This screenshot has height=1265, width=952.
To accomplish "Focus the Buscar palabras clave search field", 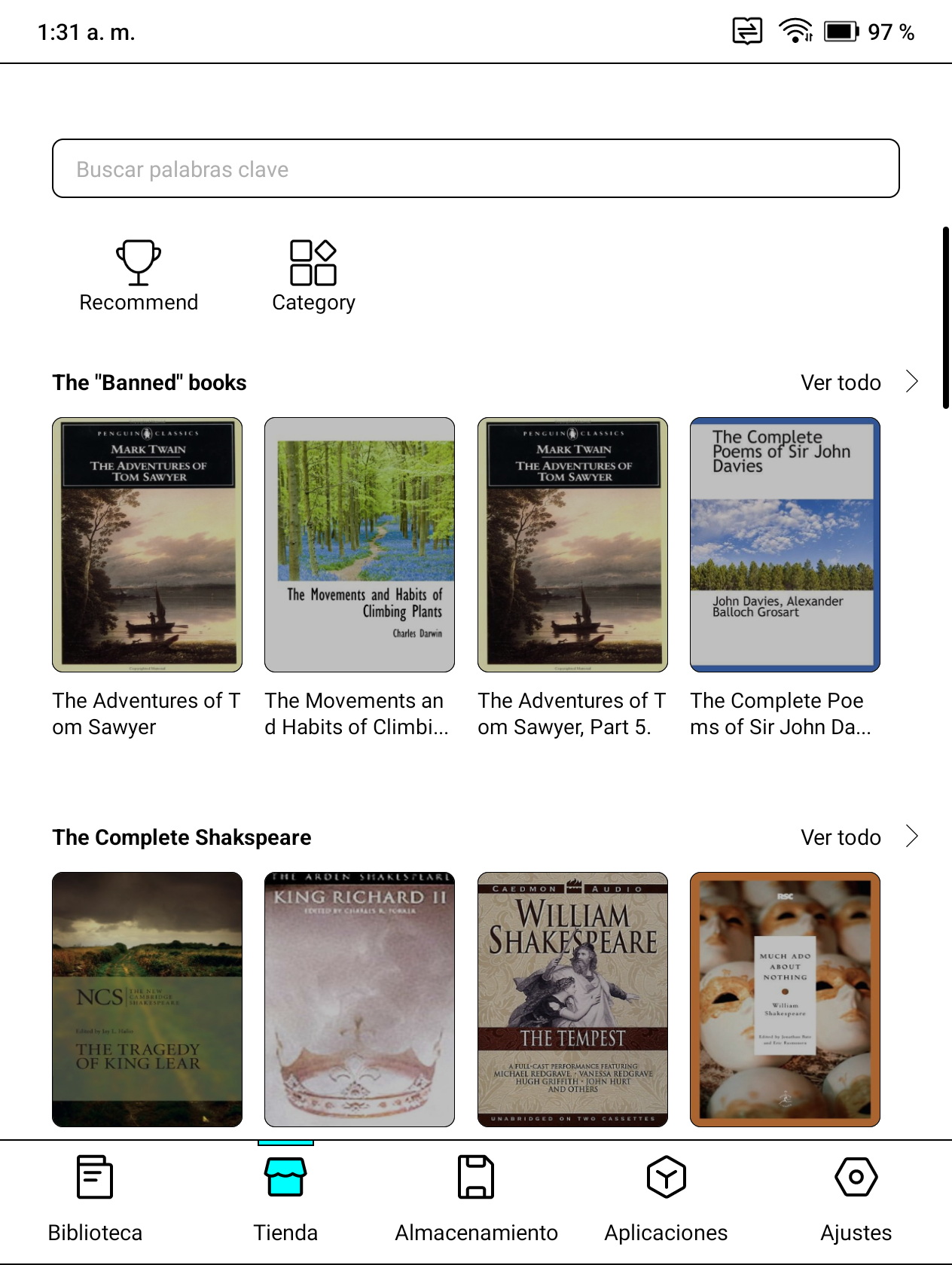I will pyautogui.click(x=475, y=169).
